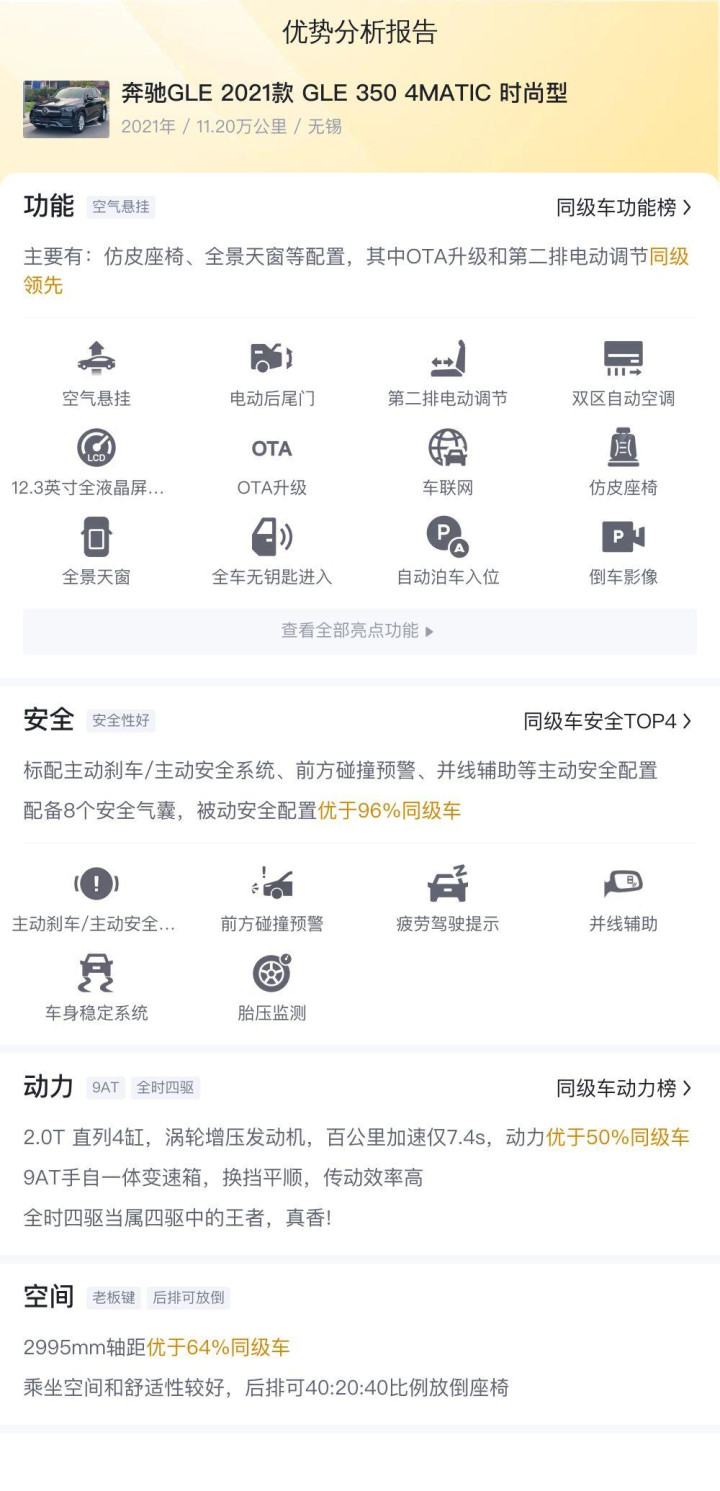This screenshot has width=720, height=1491.
Task: Open the 同级车安全TOP4 safety ranking
Action: click(607, 721)
